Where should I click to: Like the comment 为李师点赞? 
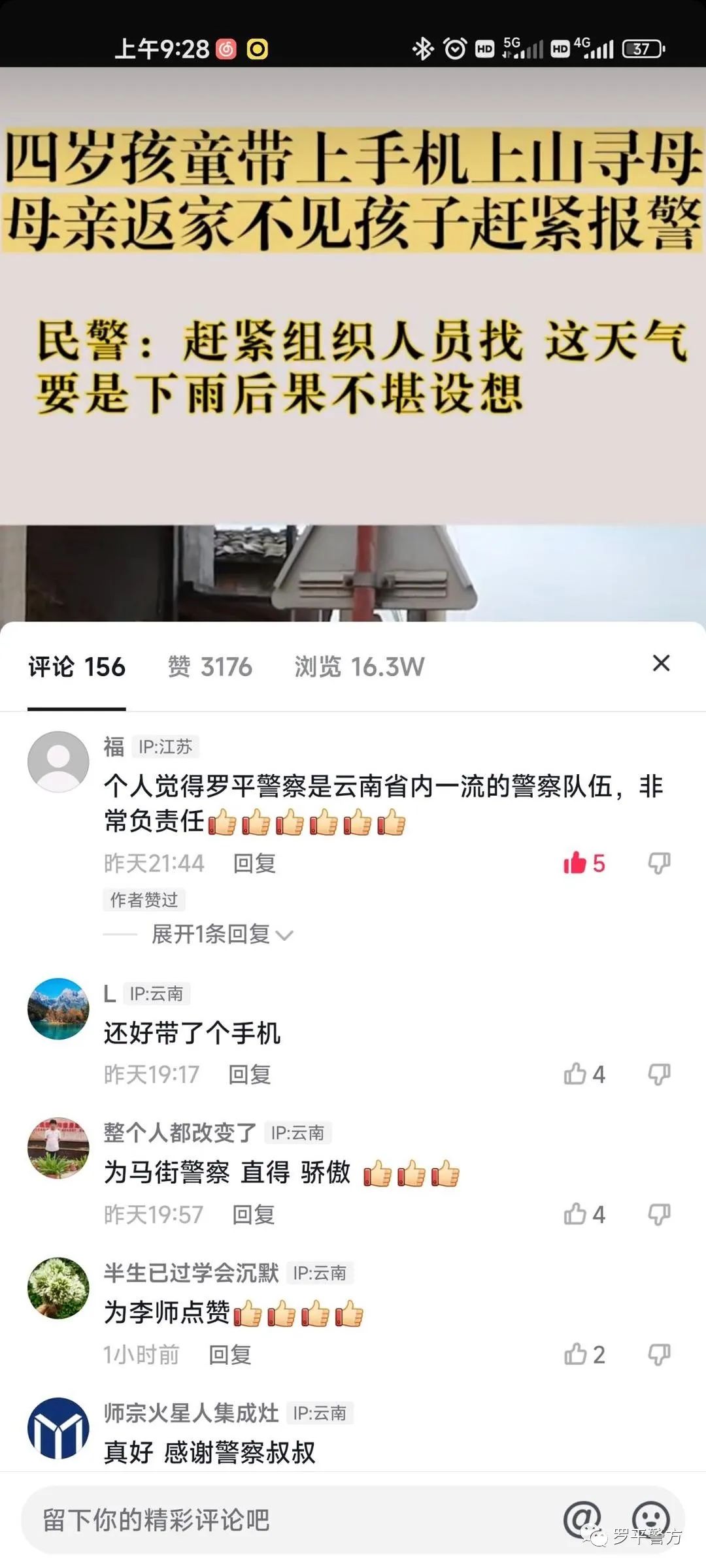click(x=584, y=1354)
